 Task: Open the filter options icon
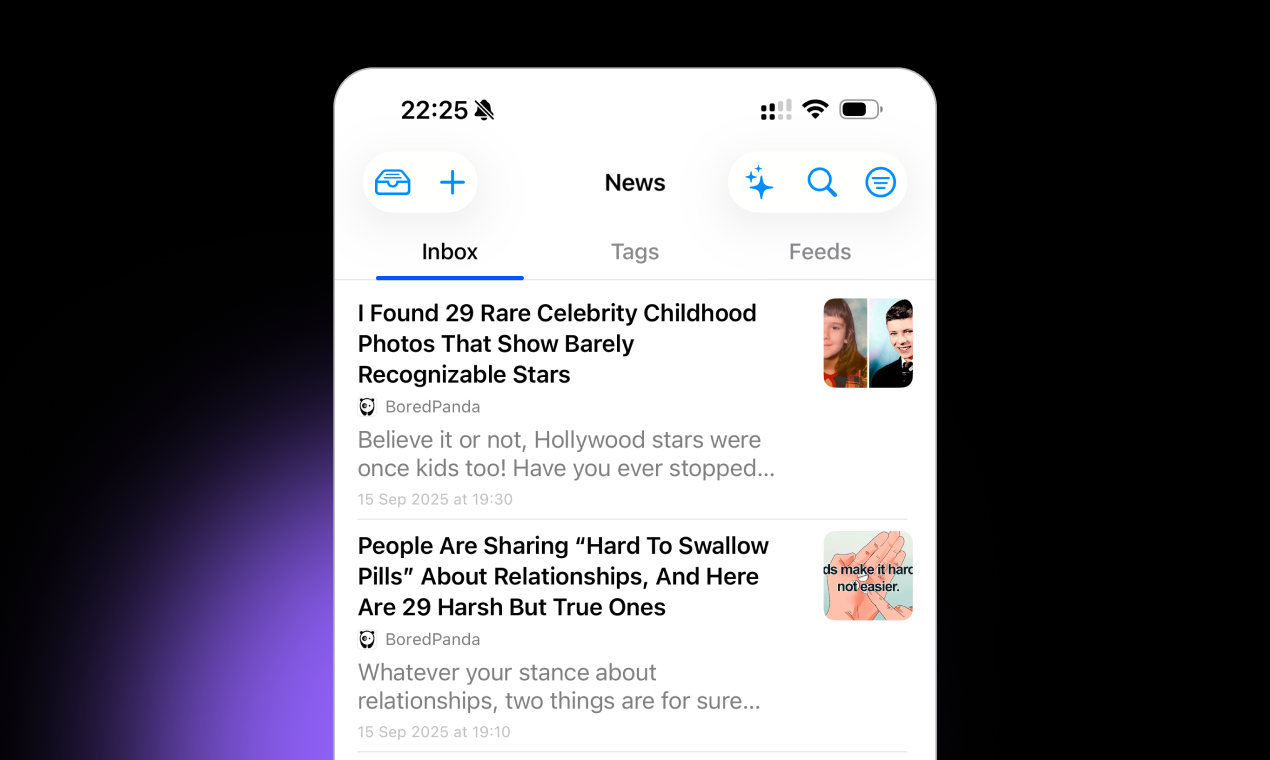[880, 182]
